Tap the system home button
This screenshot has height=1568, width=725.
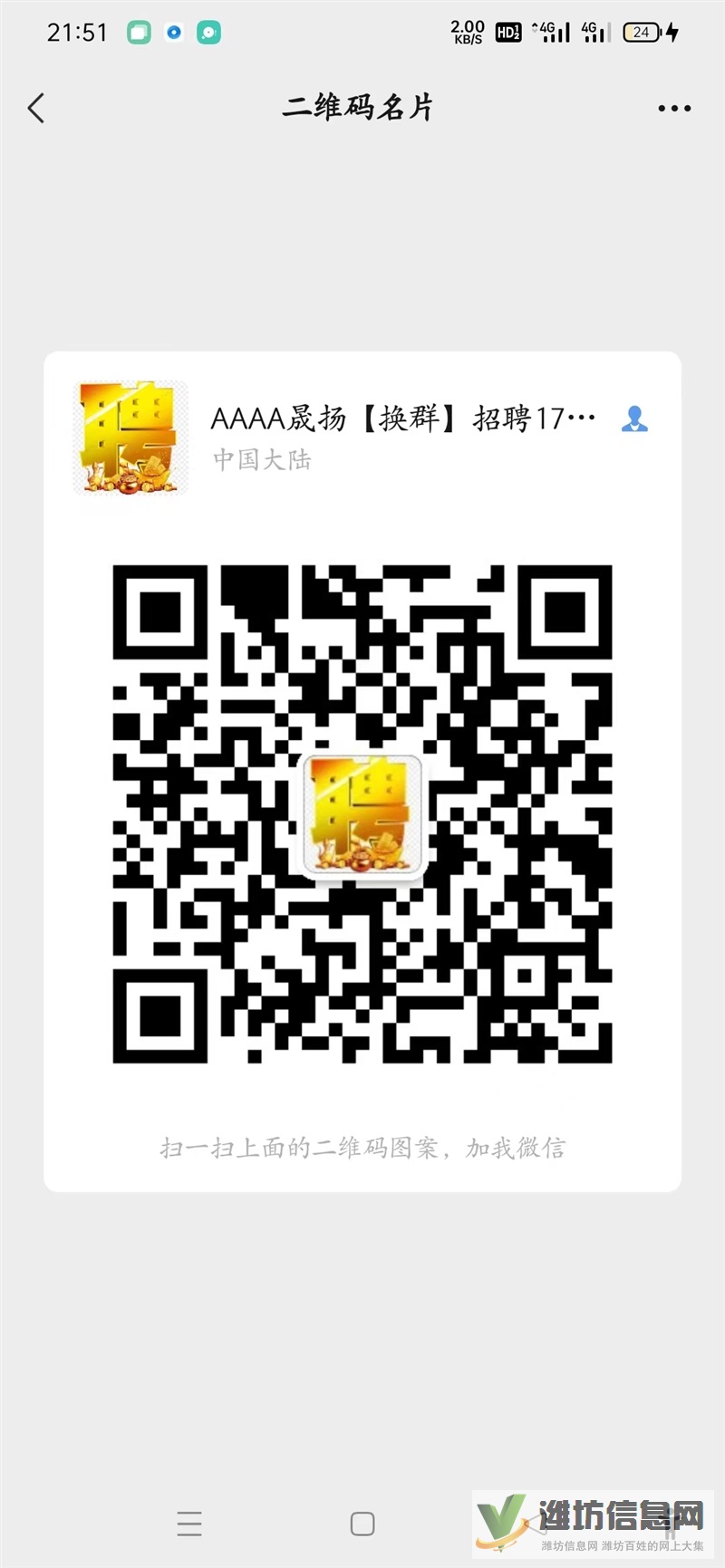362,1524
